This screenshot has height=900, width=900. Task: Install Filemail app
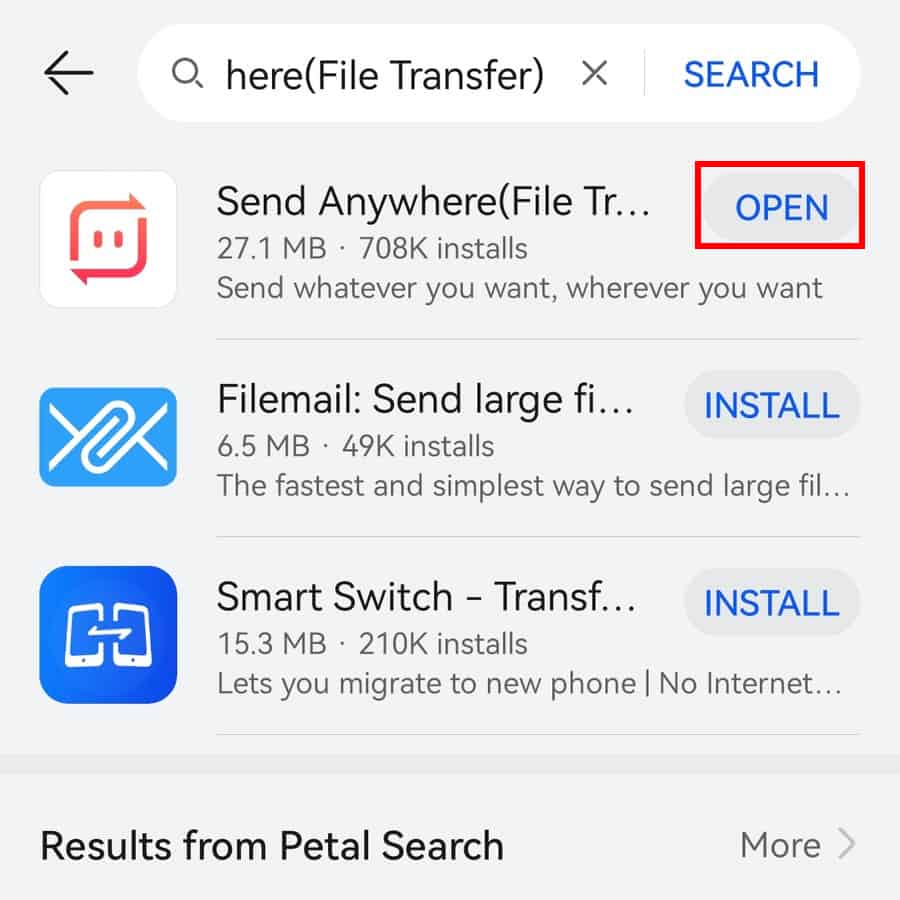(771, 405)
